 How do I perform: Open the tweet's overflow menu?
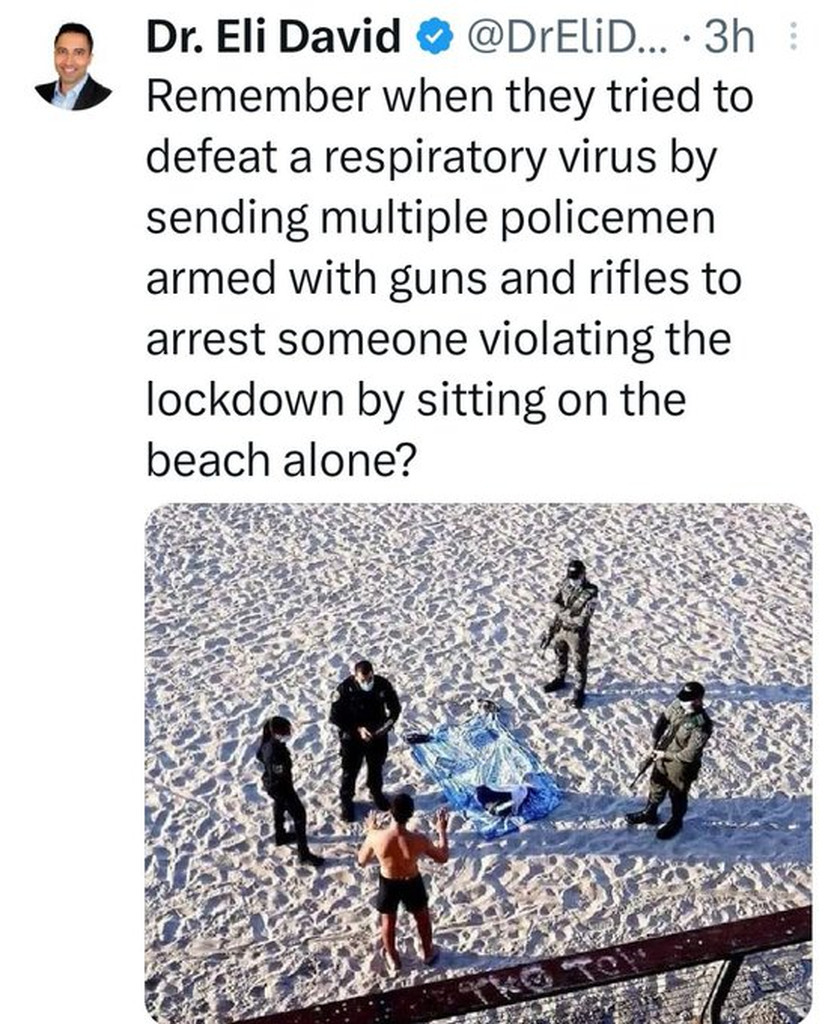pos(794,39)
